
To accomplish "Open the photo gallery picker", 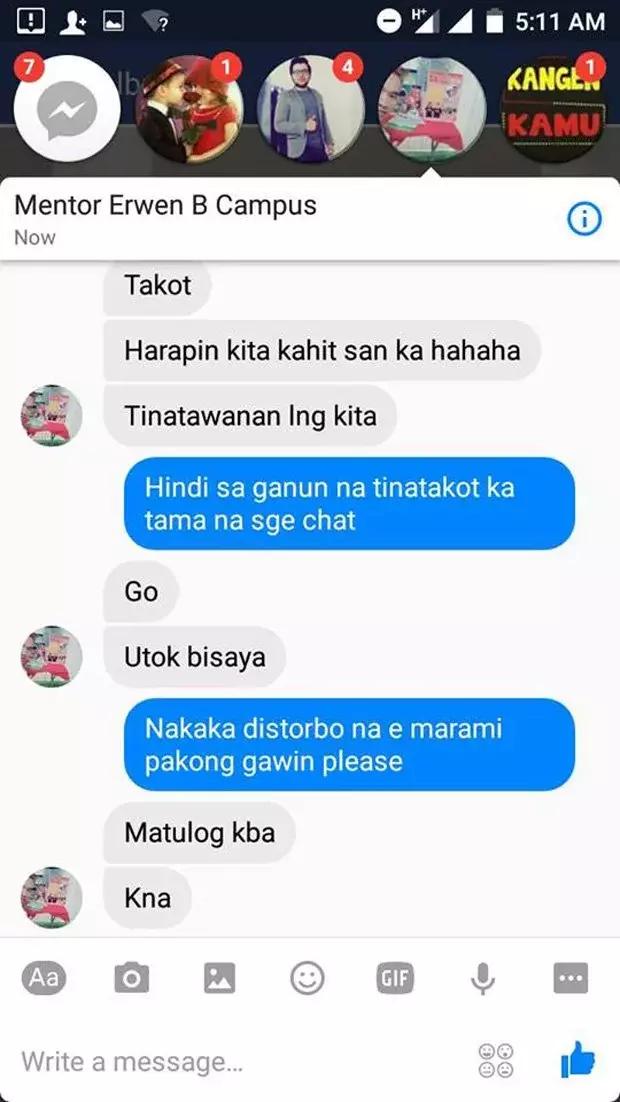I will click(219, 978).
